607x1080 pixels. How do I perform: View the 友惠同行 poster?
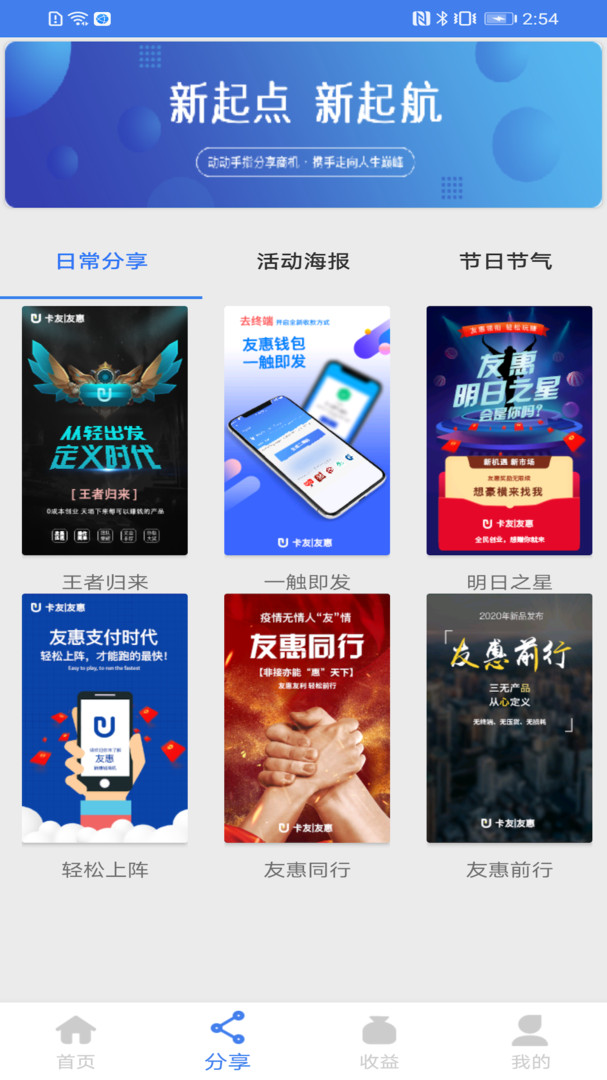click(x=307, y=718)
